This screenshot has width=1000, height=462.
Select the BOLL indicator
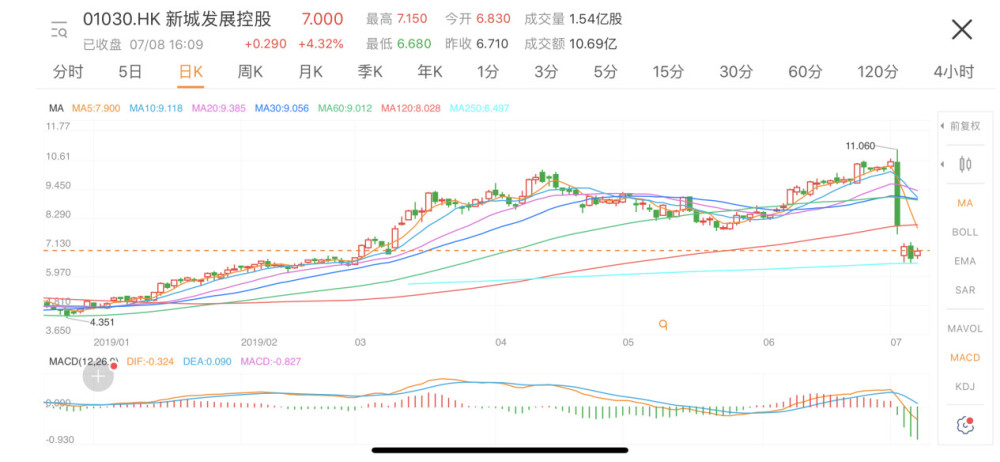pos(965,232)
